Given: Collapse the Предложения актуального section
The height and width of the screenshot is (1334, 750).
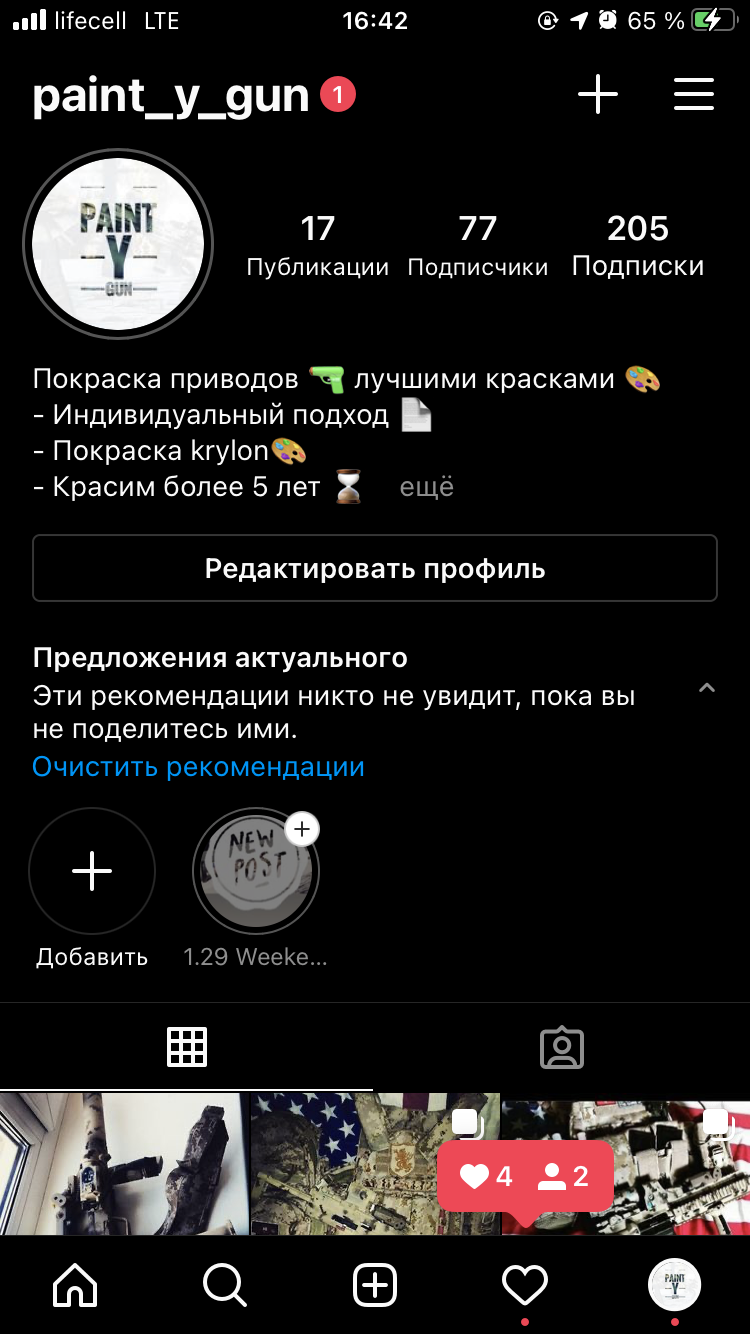Looking at the screenshot, I should 707,688.
